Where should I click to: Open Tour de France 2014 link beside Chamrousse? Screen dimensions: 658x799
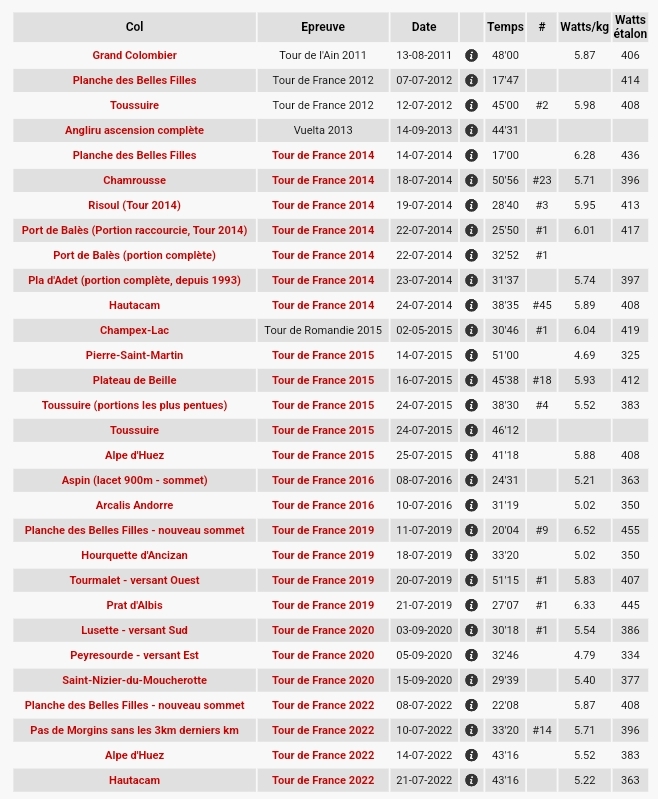323,180
